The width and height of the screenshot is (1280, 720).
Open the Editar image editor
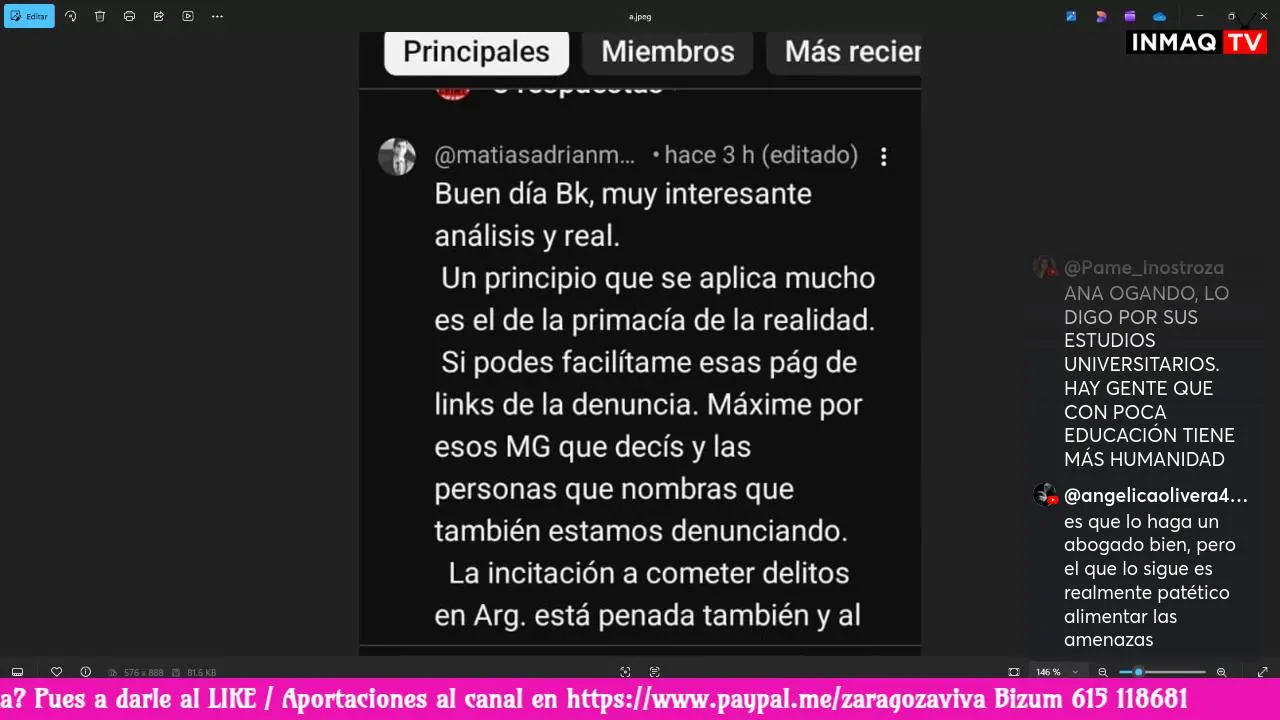29,16
